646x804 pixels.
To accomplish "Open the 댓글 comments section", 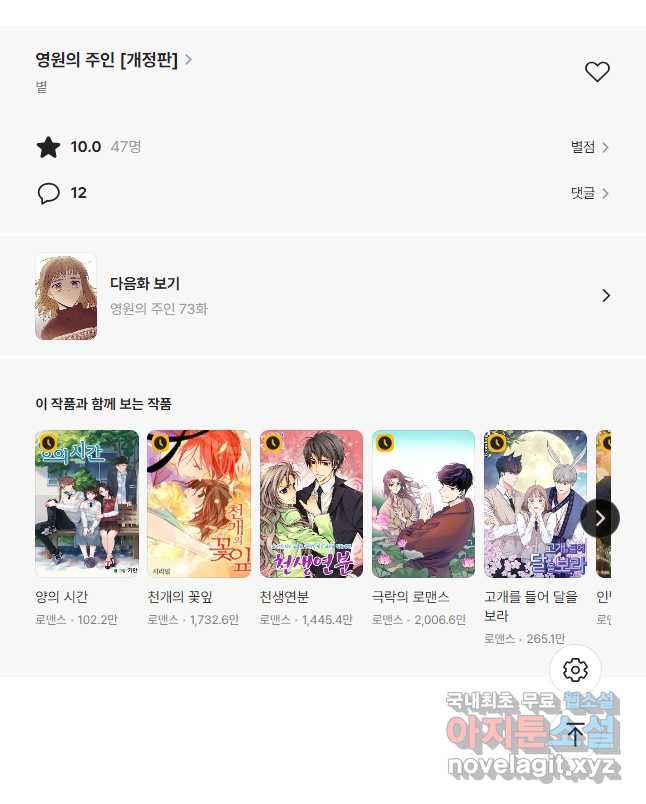I will tap(589, 193).
